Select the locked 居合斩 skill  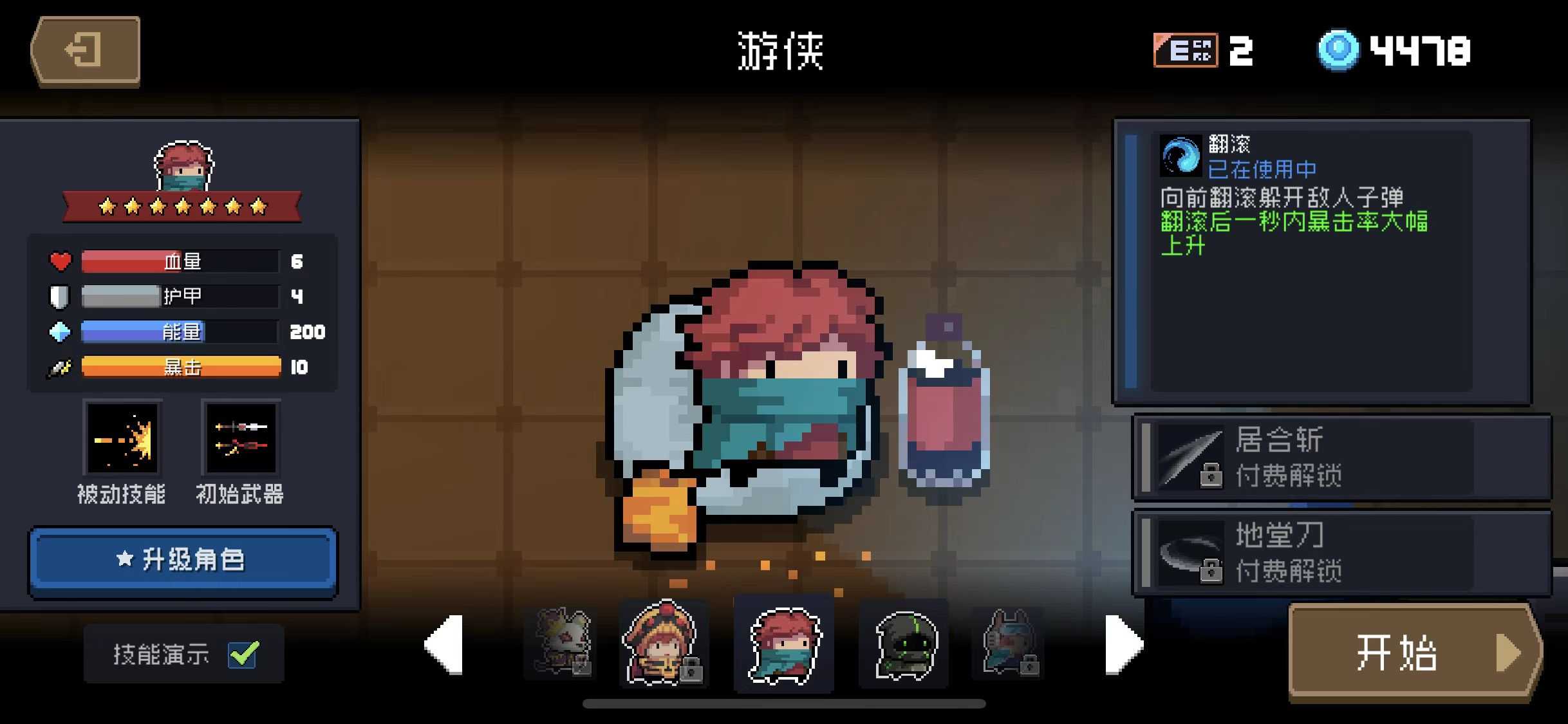[1341, 458]
